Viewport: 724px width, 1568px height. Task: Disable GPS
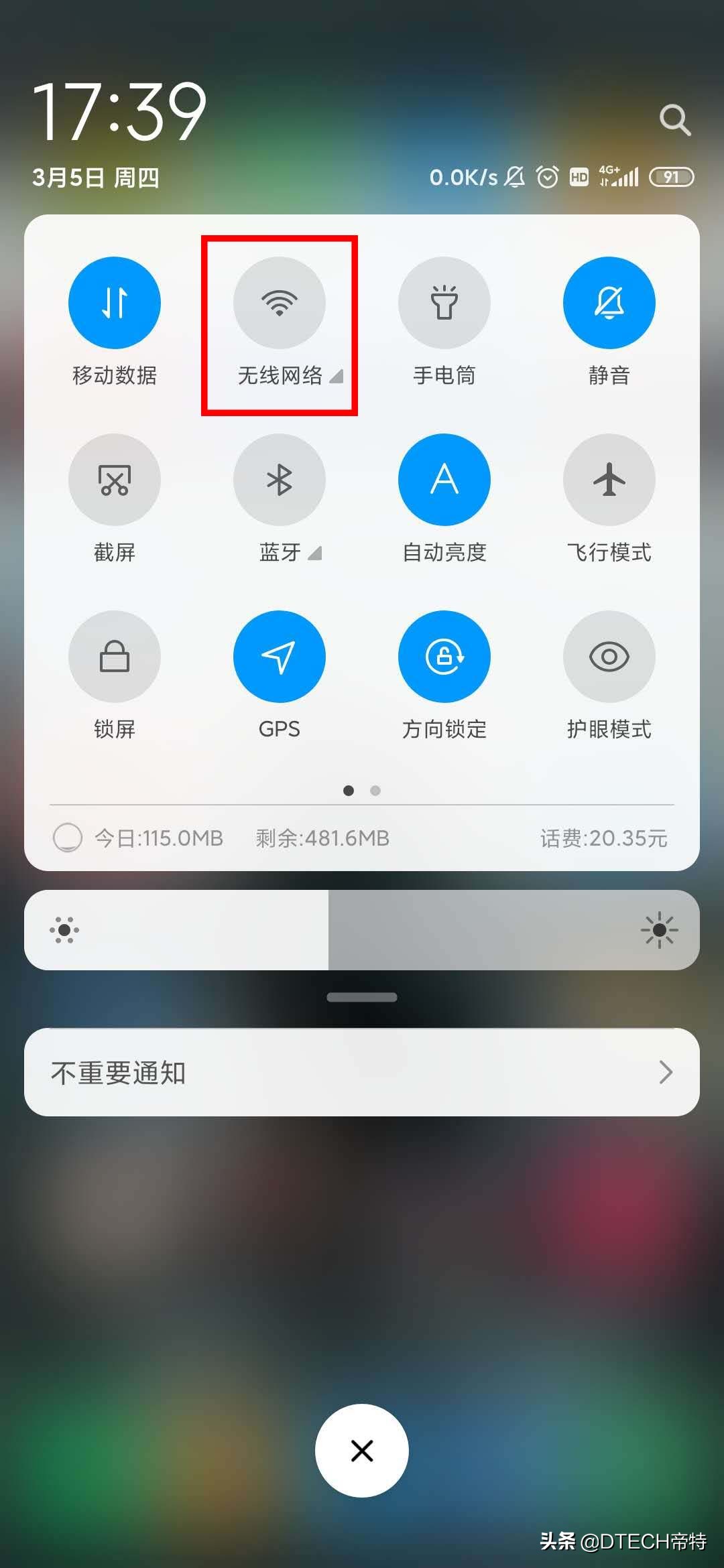[280, 657]
